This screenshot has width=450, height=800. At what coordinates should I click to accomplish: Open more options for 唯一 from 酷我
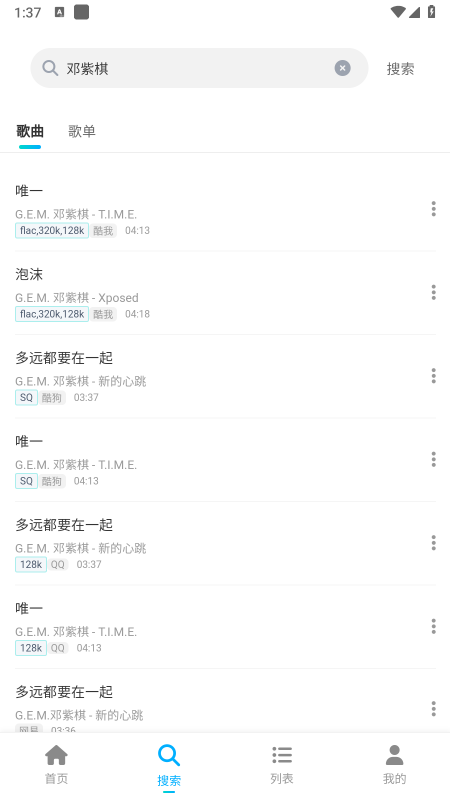tap(433, 209)
